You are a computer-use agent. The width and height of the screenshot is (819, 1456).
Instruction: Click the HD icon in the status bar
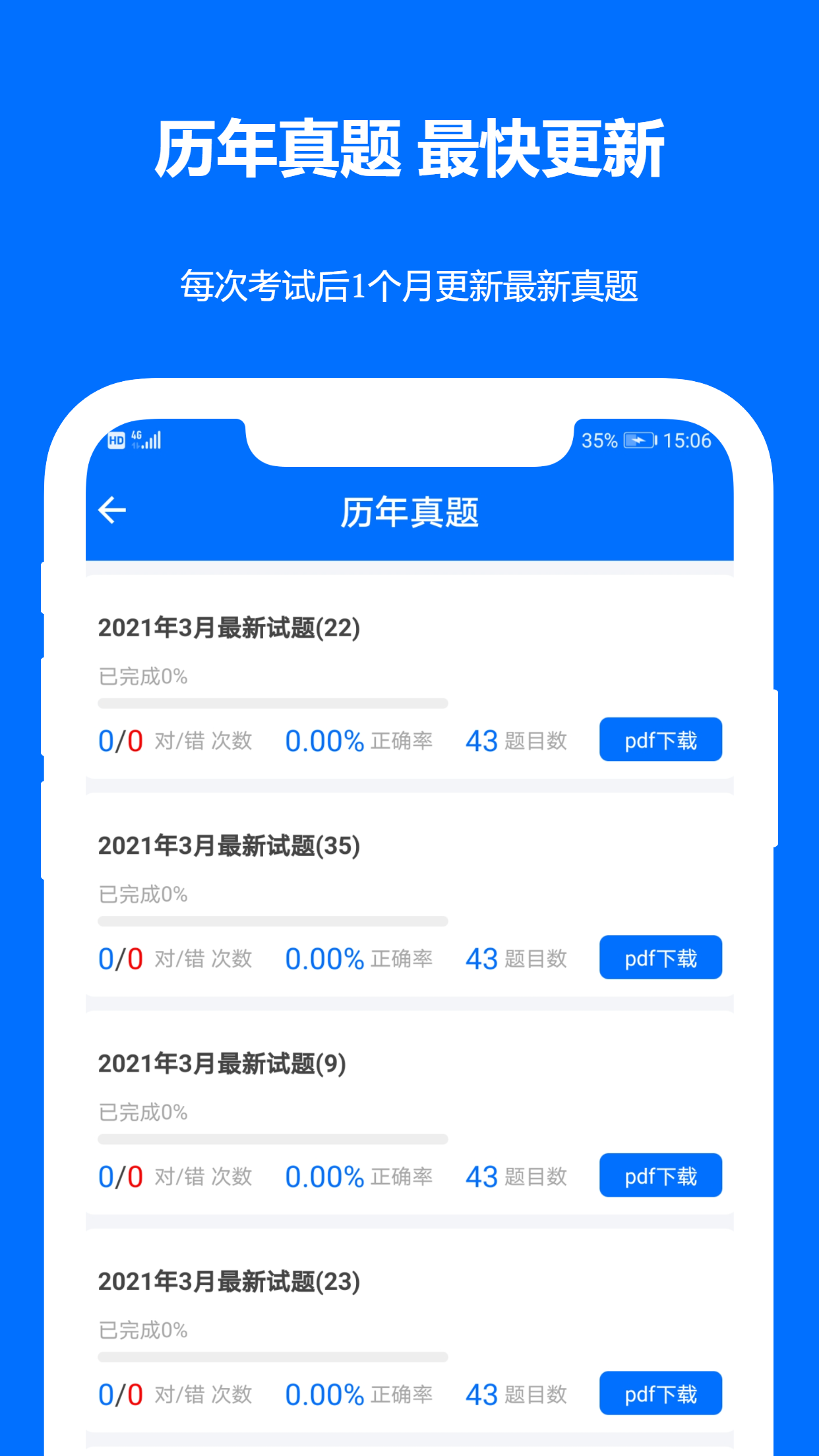116,440
